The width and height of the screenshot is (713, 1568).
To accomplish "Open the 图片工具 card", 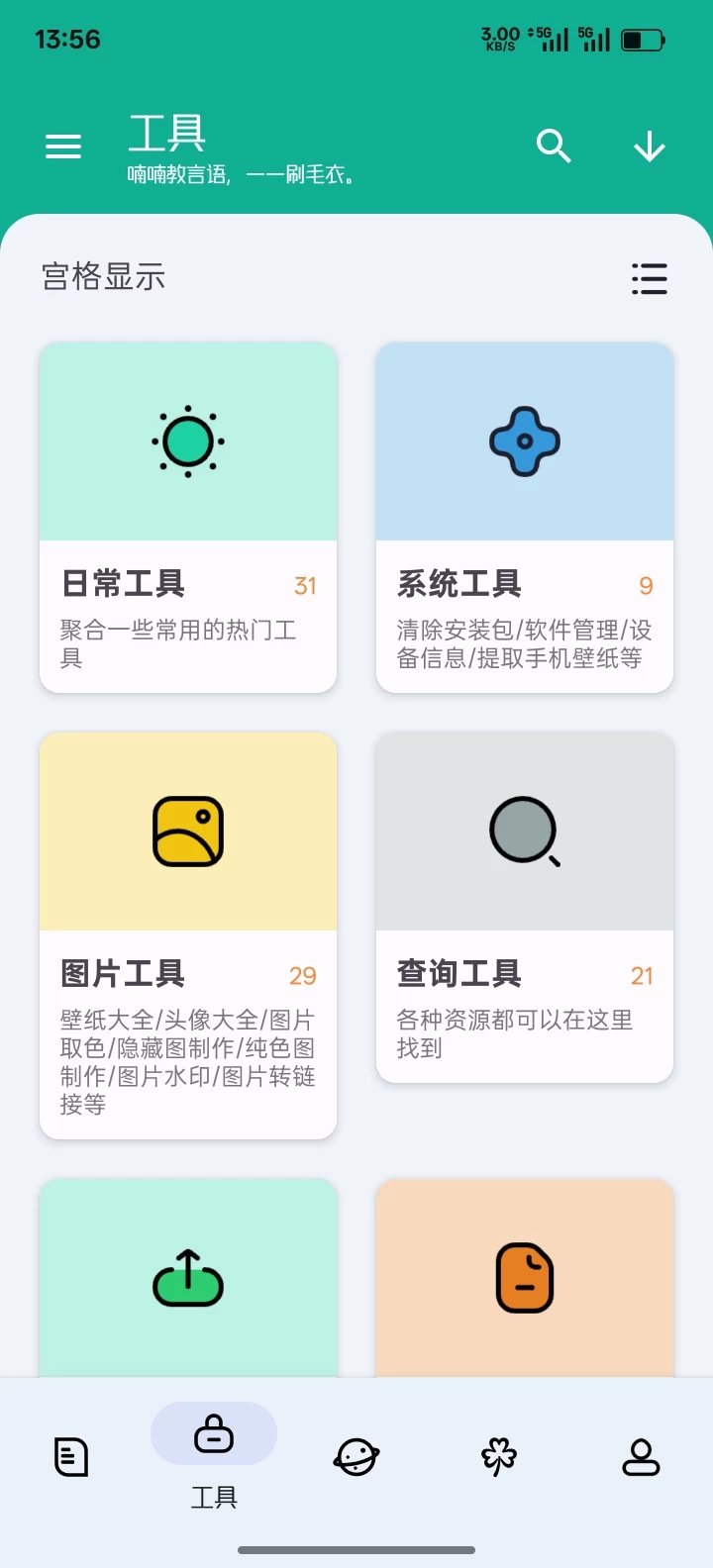I will click(x=188, y=935).
